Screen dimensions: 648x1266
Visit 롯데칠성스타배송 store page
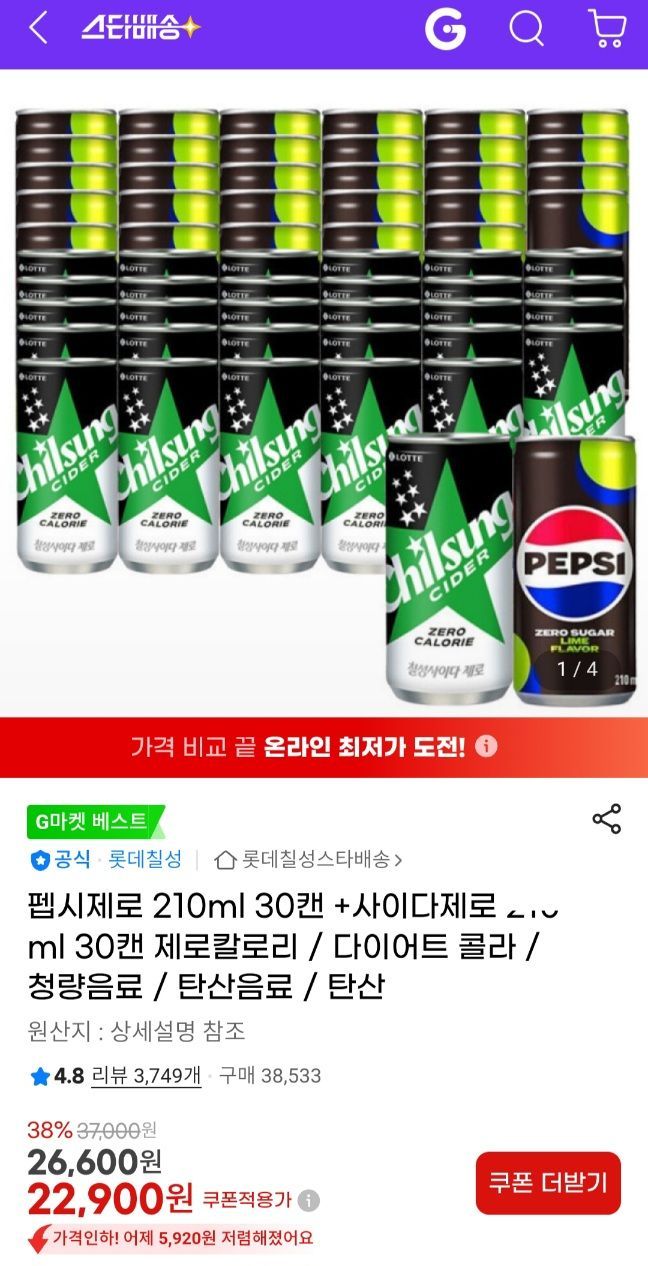click(x=309, y=859)
